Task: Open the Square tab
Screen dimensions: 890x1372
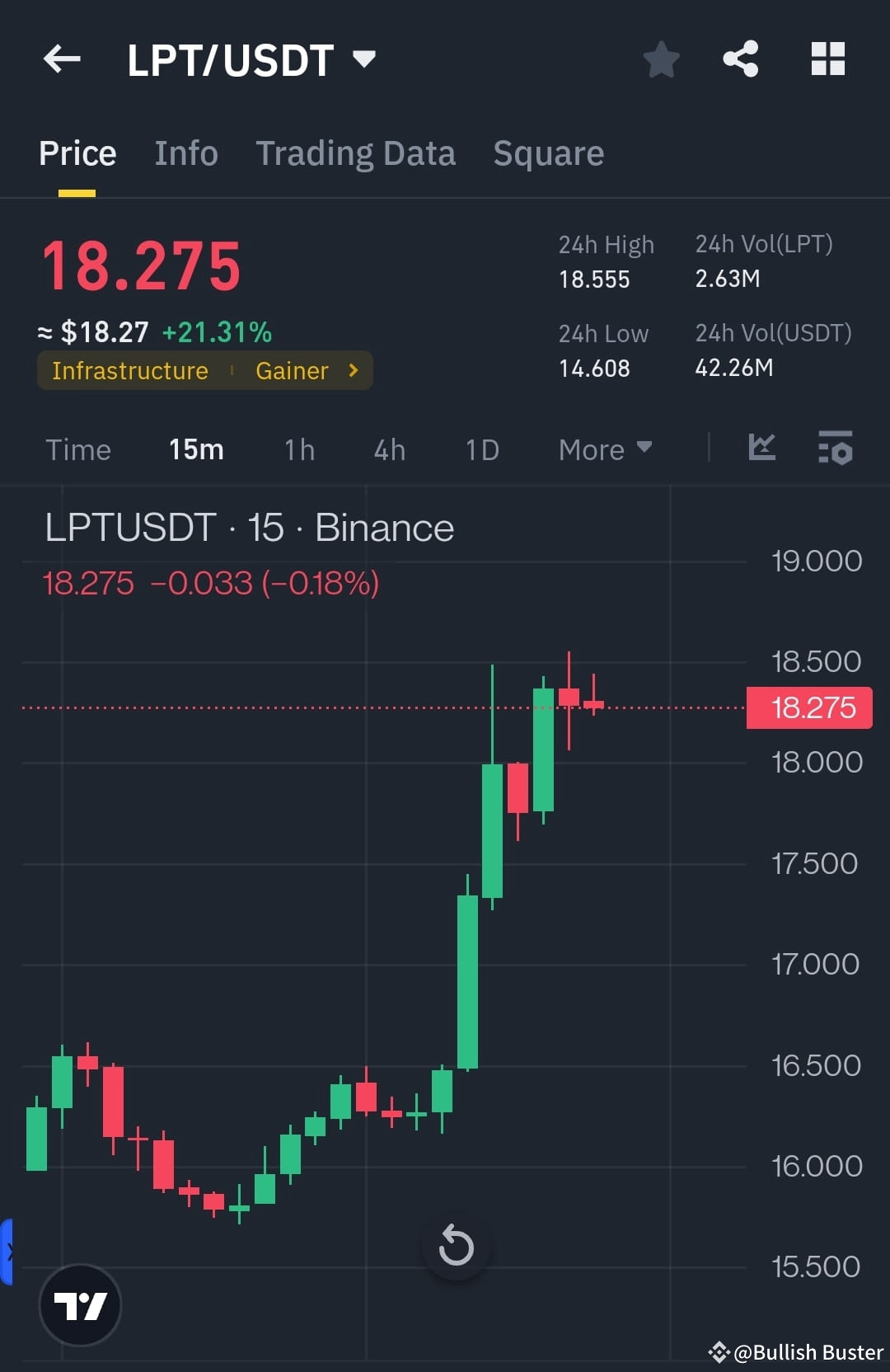Action: (x=548, y=153)
